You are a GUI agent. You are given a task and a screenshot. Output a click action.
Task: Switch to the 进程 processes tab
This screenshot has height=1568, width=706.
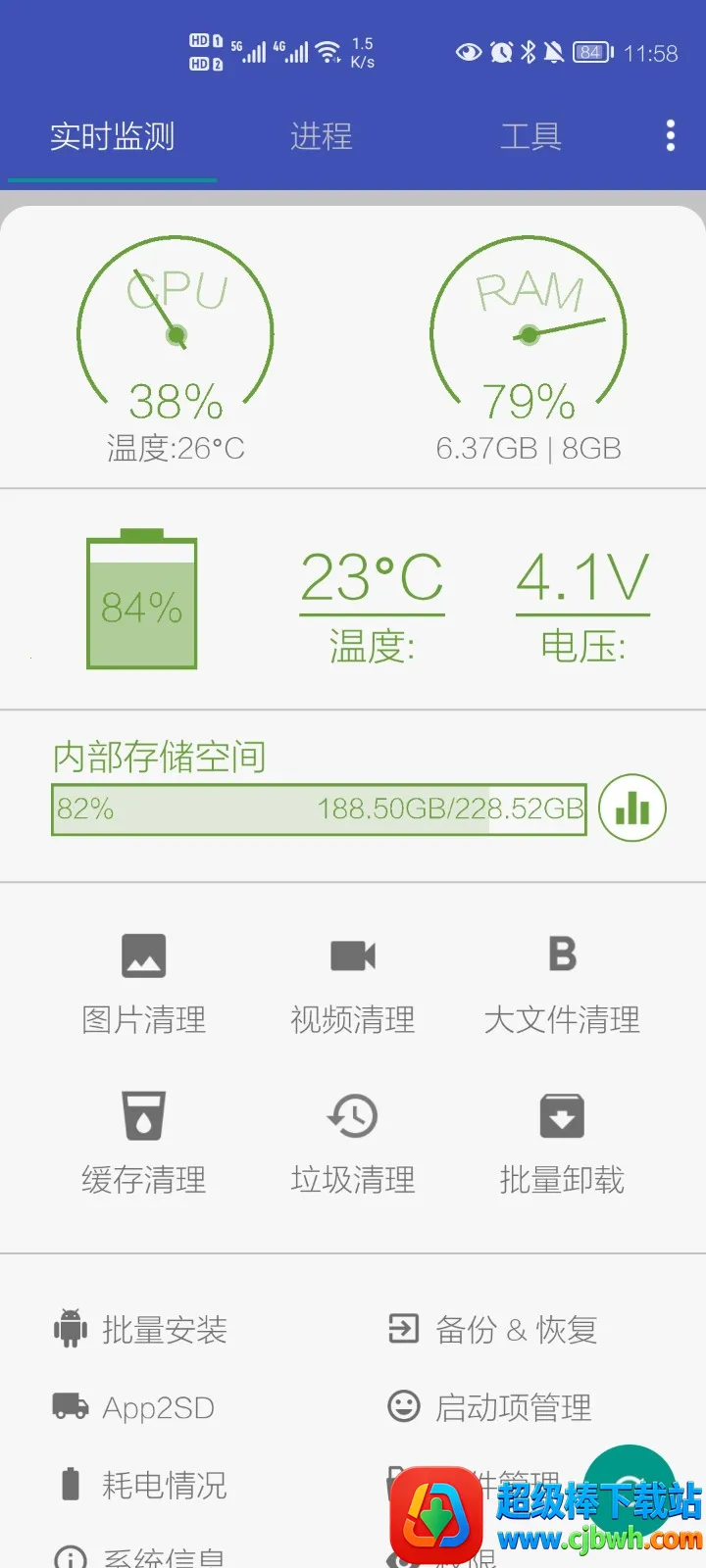click(x=321, y=137)
